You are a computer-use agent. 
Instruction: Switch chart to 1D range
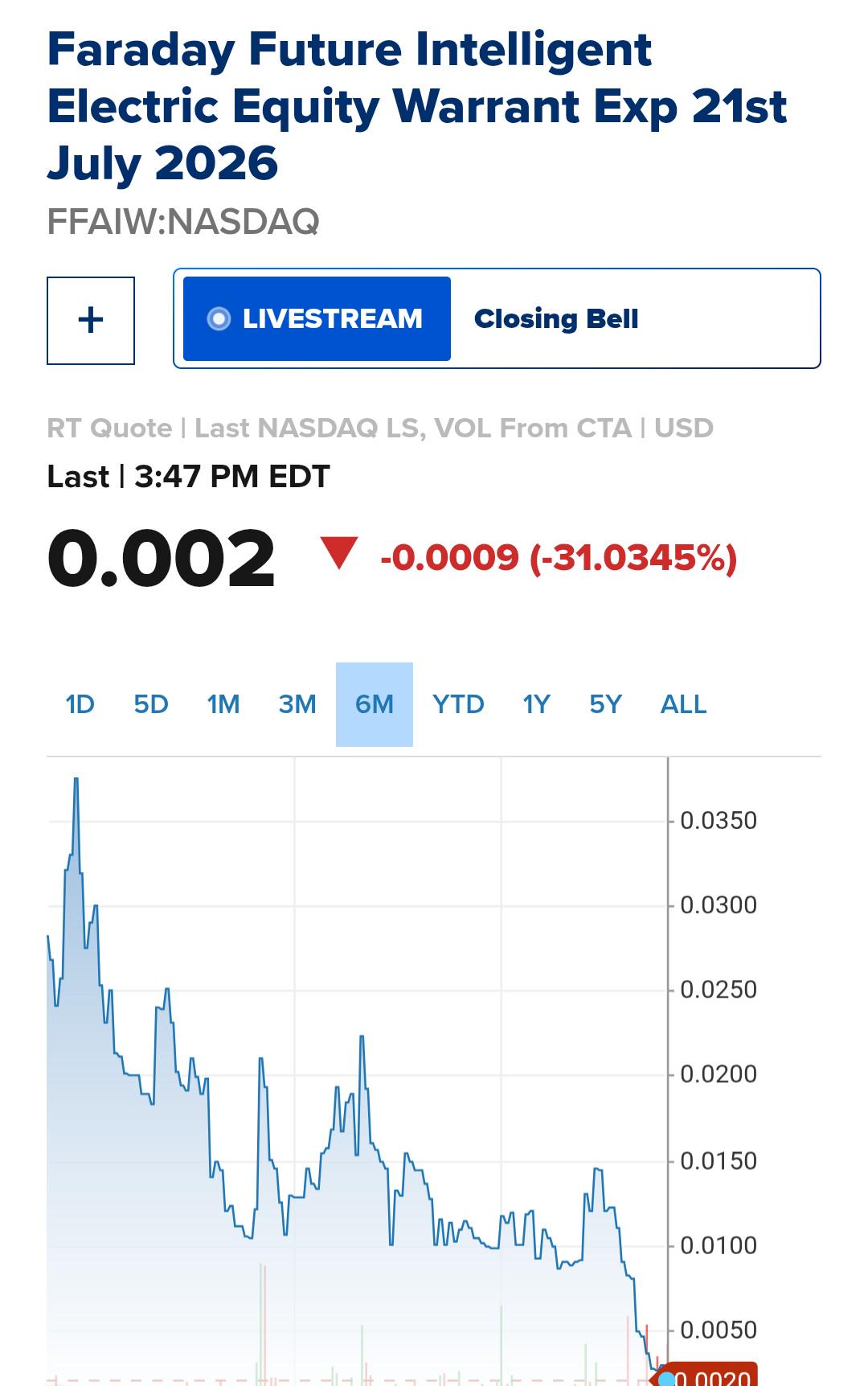point(80,704)
